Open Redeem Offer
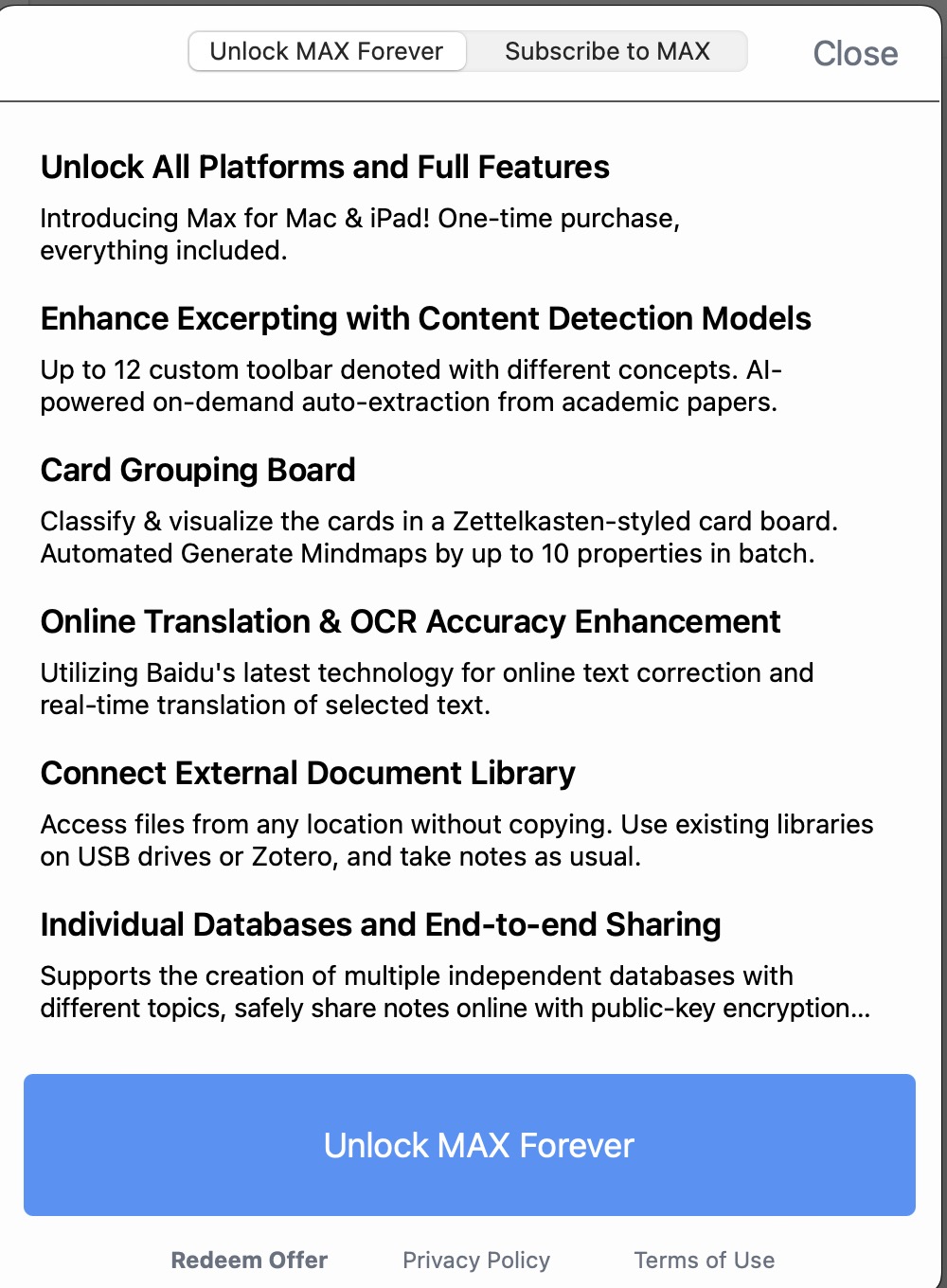 [249, 1261]
